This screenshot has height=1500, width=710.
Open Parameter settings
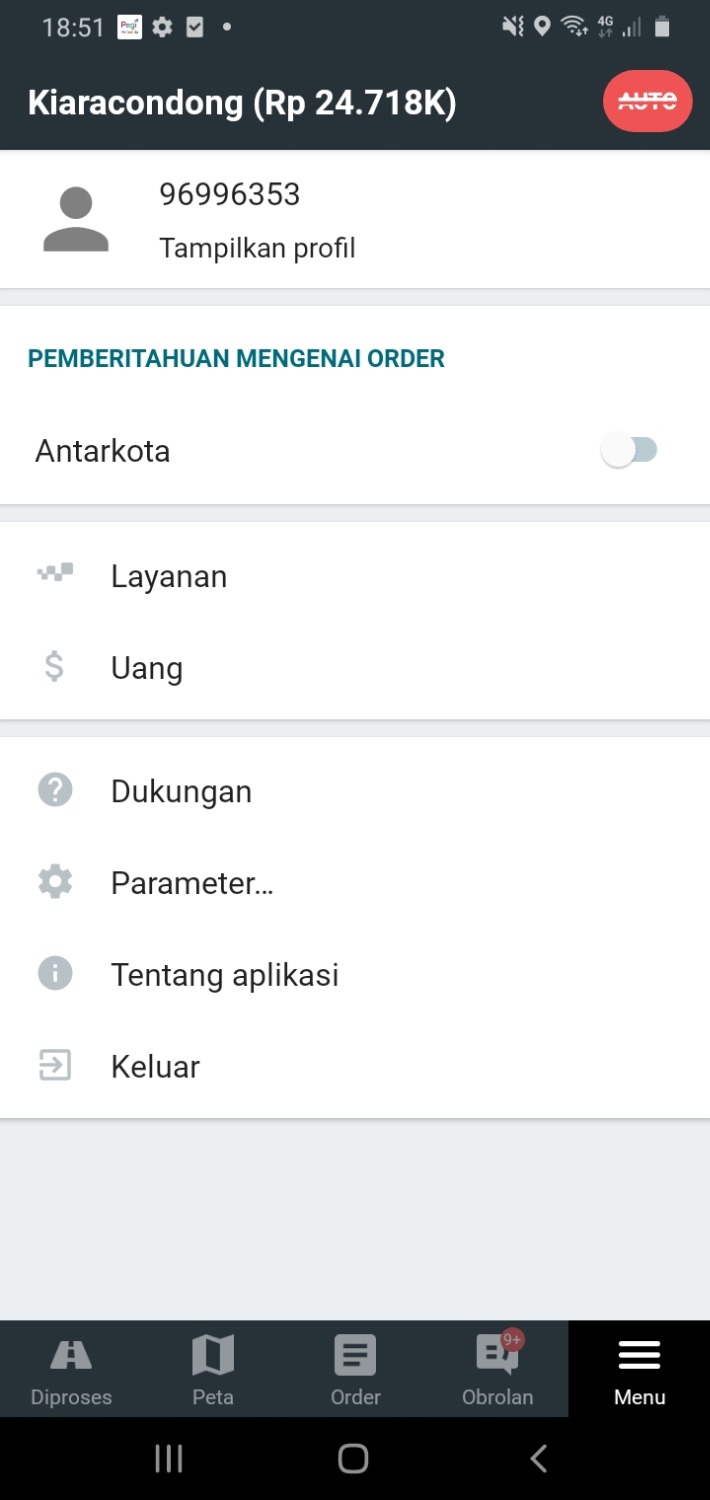(192, 883)
